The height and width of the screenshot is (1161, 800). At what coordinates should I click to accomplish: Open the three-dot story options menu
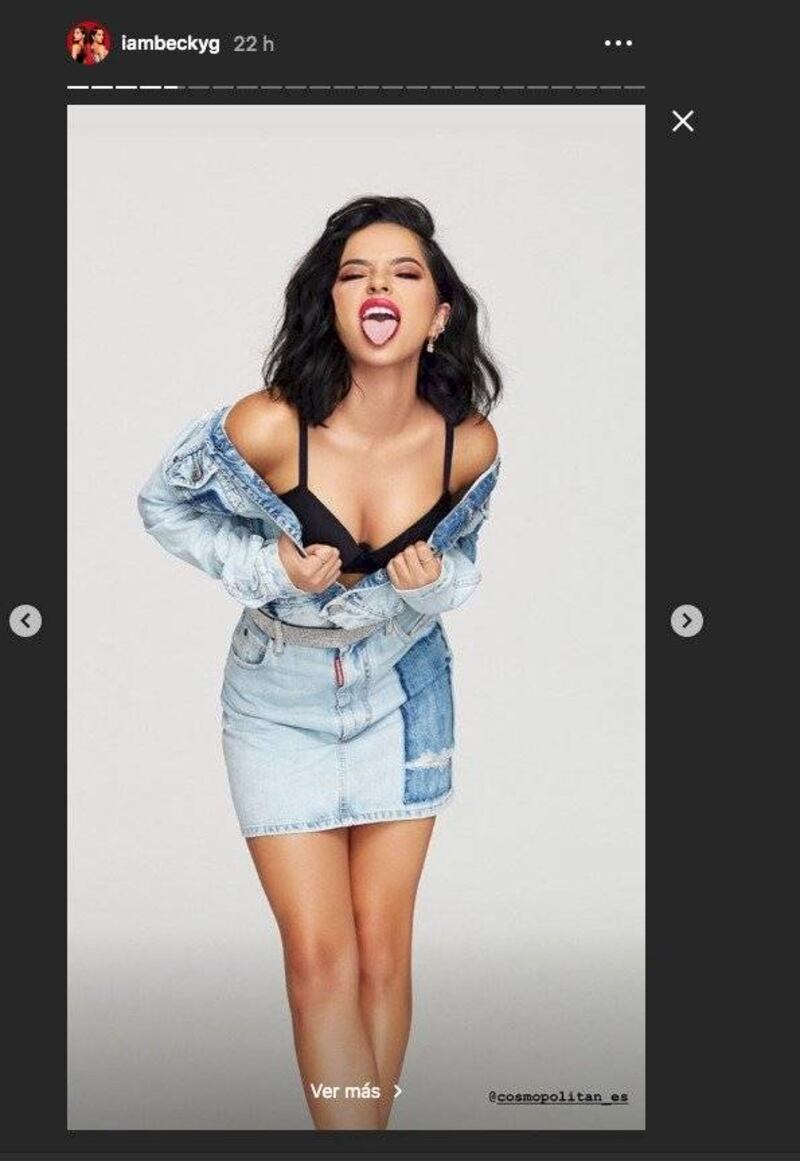[x=618, y=43]
